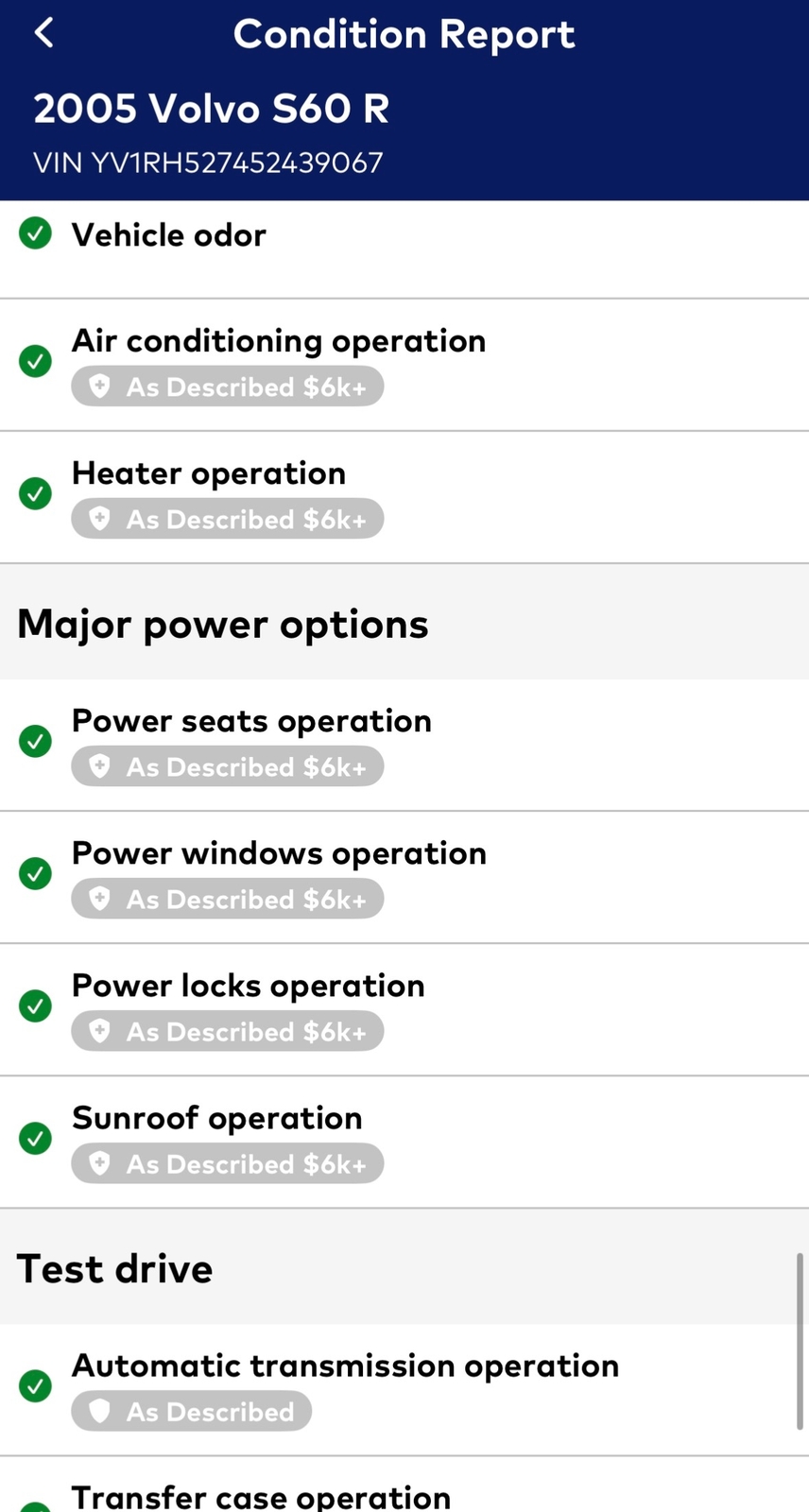Tap As Described badge under Air conditioning operation
Screen dimensions: 809x1512
pyautogui.click(x=227, y=387)
